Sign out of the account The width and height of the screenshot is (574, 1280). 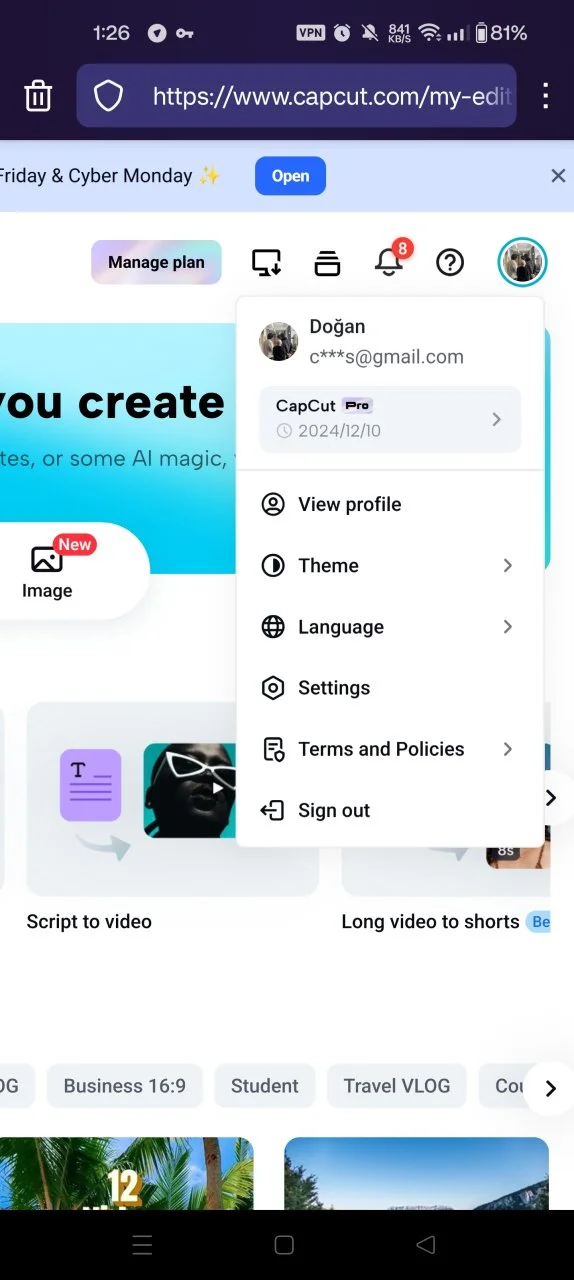tap(390, 810)
